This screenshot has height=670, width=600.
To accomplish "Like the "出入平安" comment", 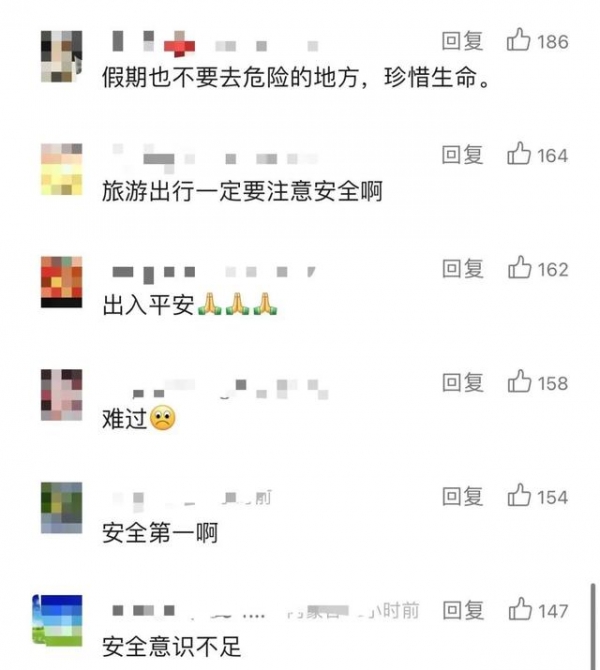I will (519, 269).
